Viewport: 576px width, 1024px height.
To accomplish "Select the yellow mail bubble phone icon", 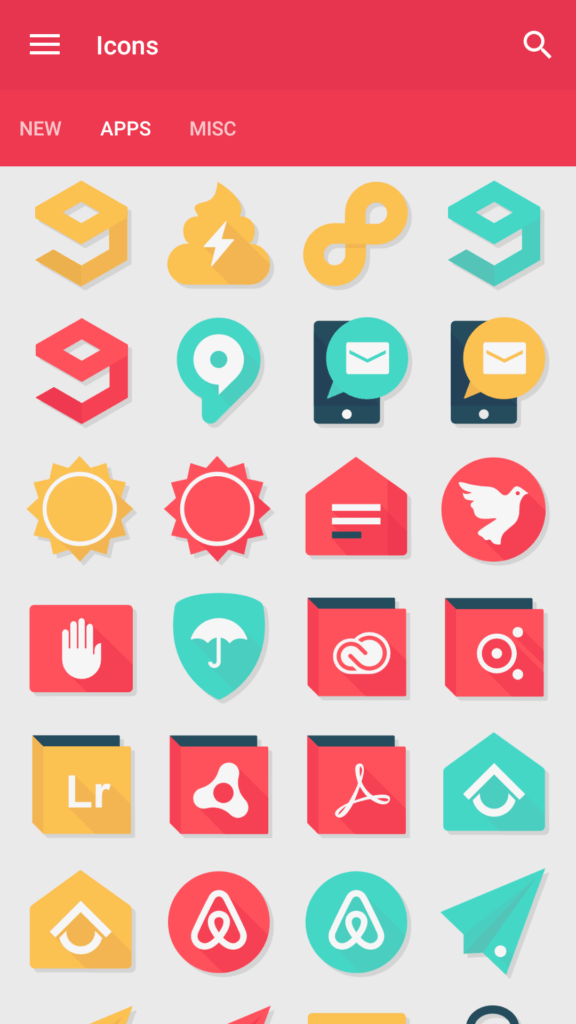I will 498,370.
